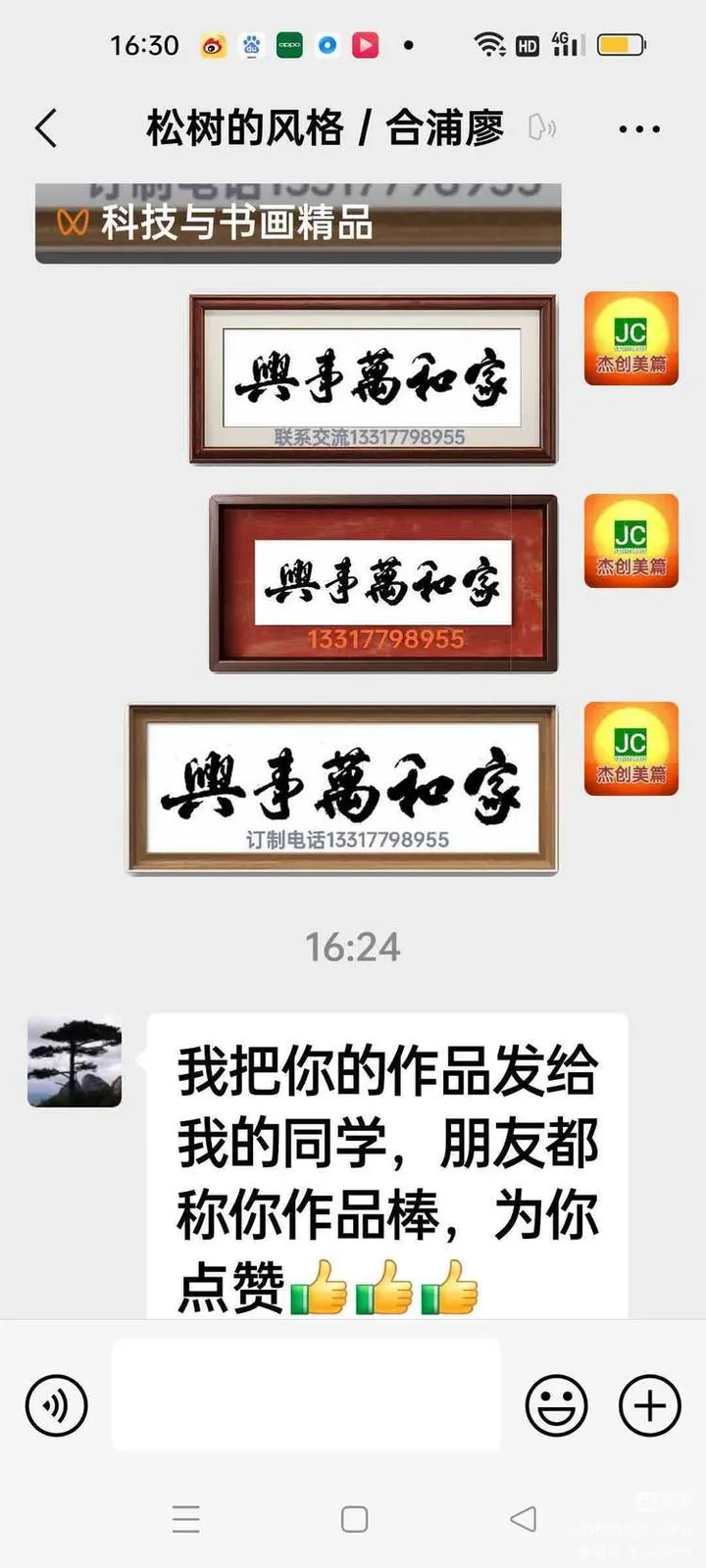Focus the message text field
Image resolution: width=706 pixels, height=1568 pixels.
(306, 1395)
